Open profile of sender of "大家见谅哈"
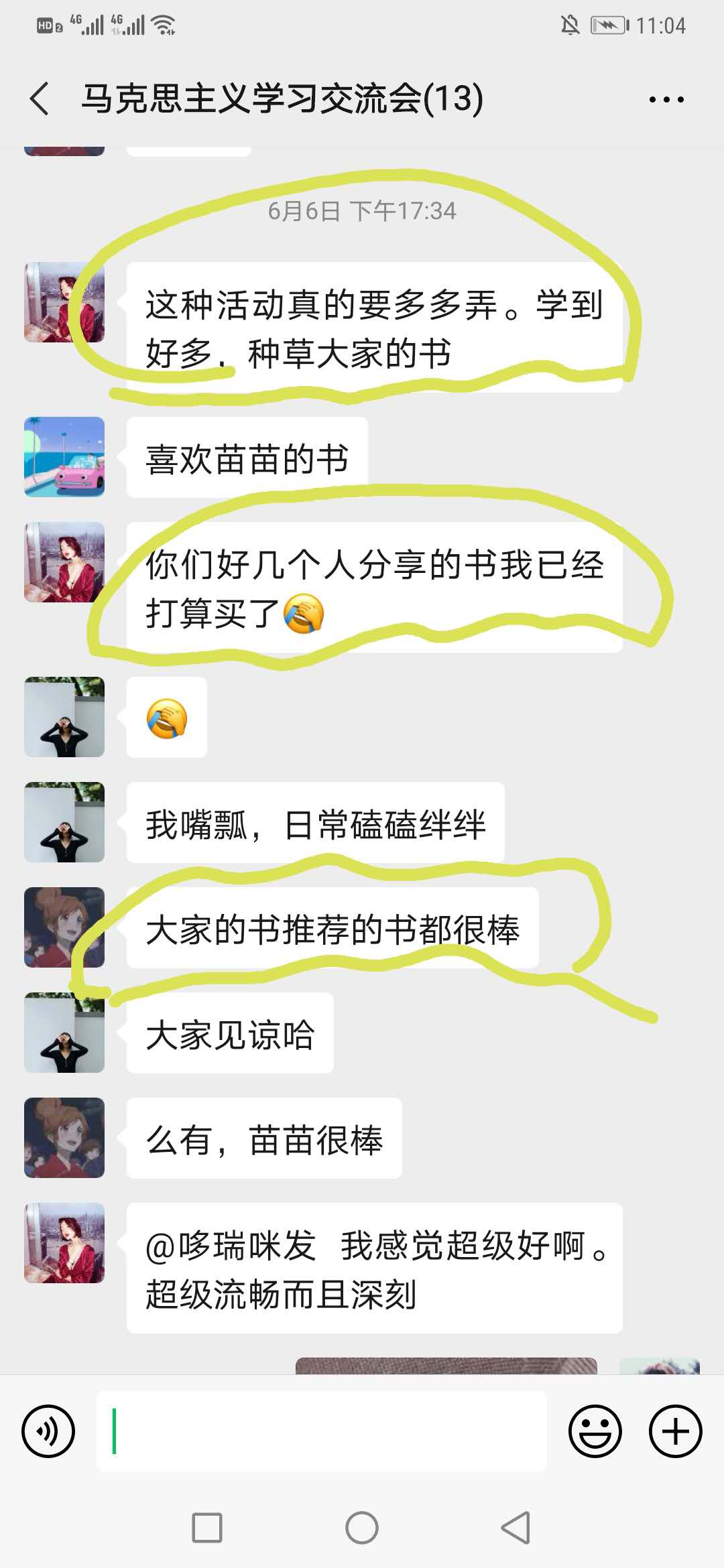The height and width of the screenshot is (1568, 724). pyautogui.click(x=64, y=1033)
